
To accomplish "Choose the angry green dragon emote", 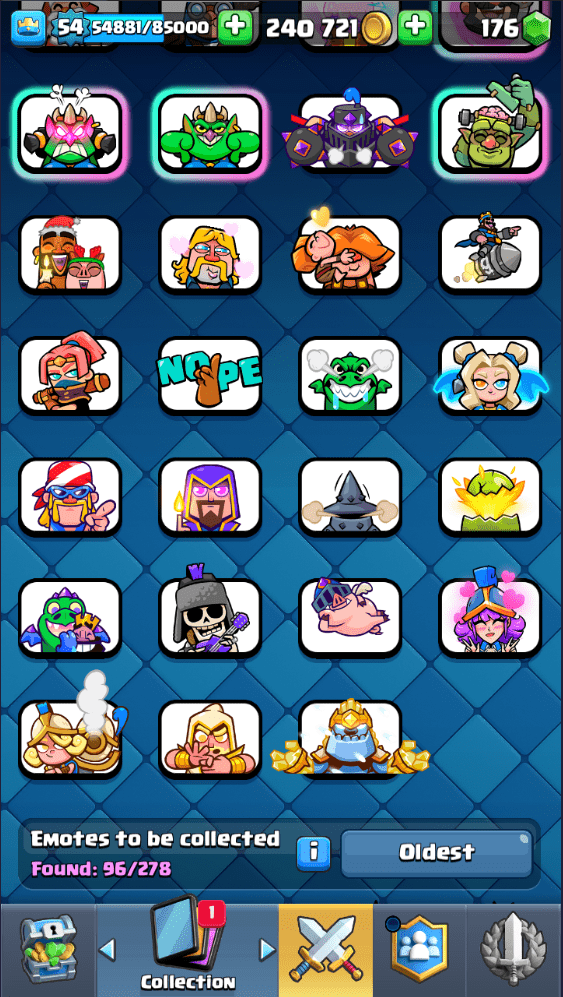I will pyautogui.click(x=351, y=375).
